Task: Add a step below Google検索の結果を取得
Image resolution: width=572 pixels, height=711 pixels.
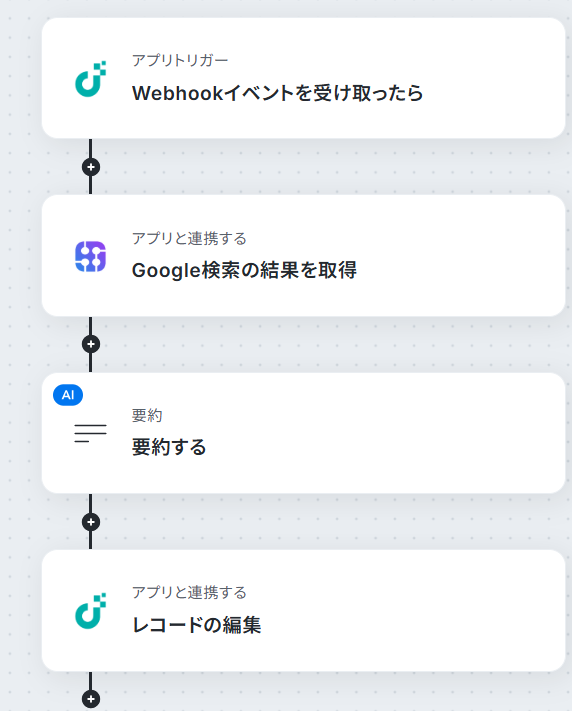Action: (x=91, y=344)
